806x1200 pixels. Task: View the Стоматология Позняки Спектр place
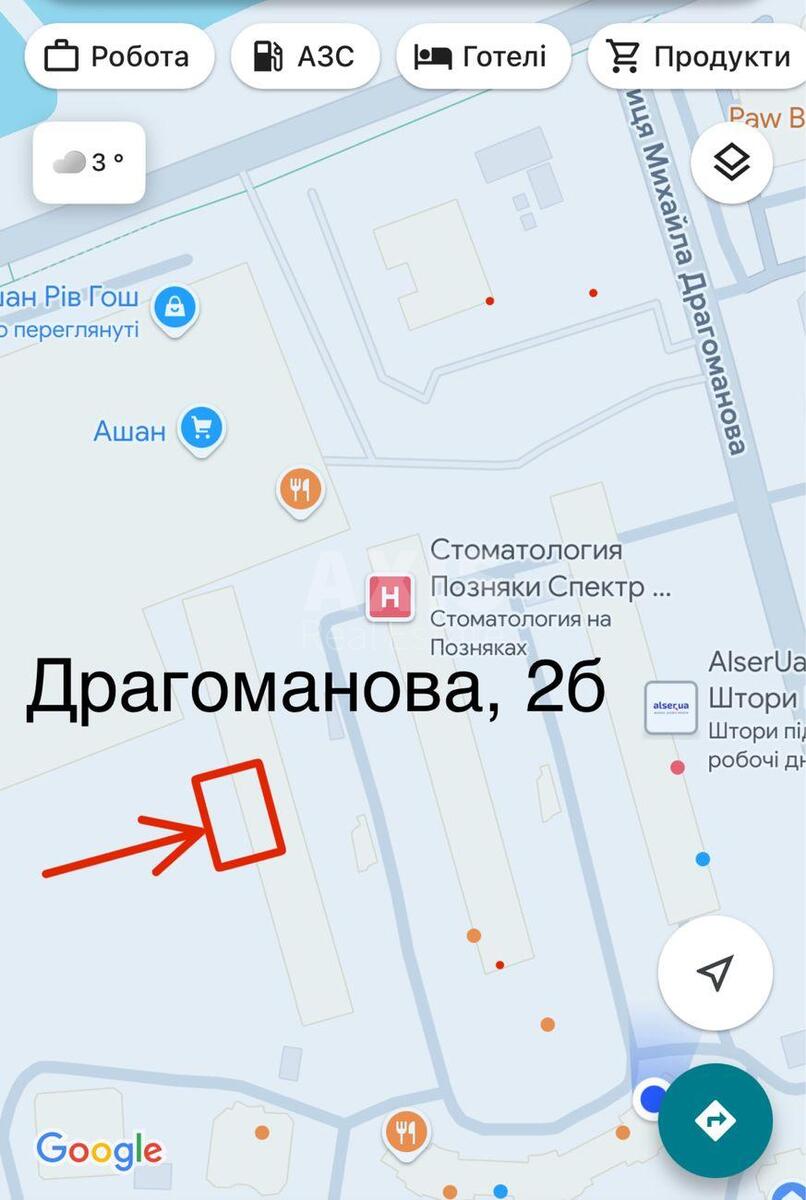coord(390,598)
